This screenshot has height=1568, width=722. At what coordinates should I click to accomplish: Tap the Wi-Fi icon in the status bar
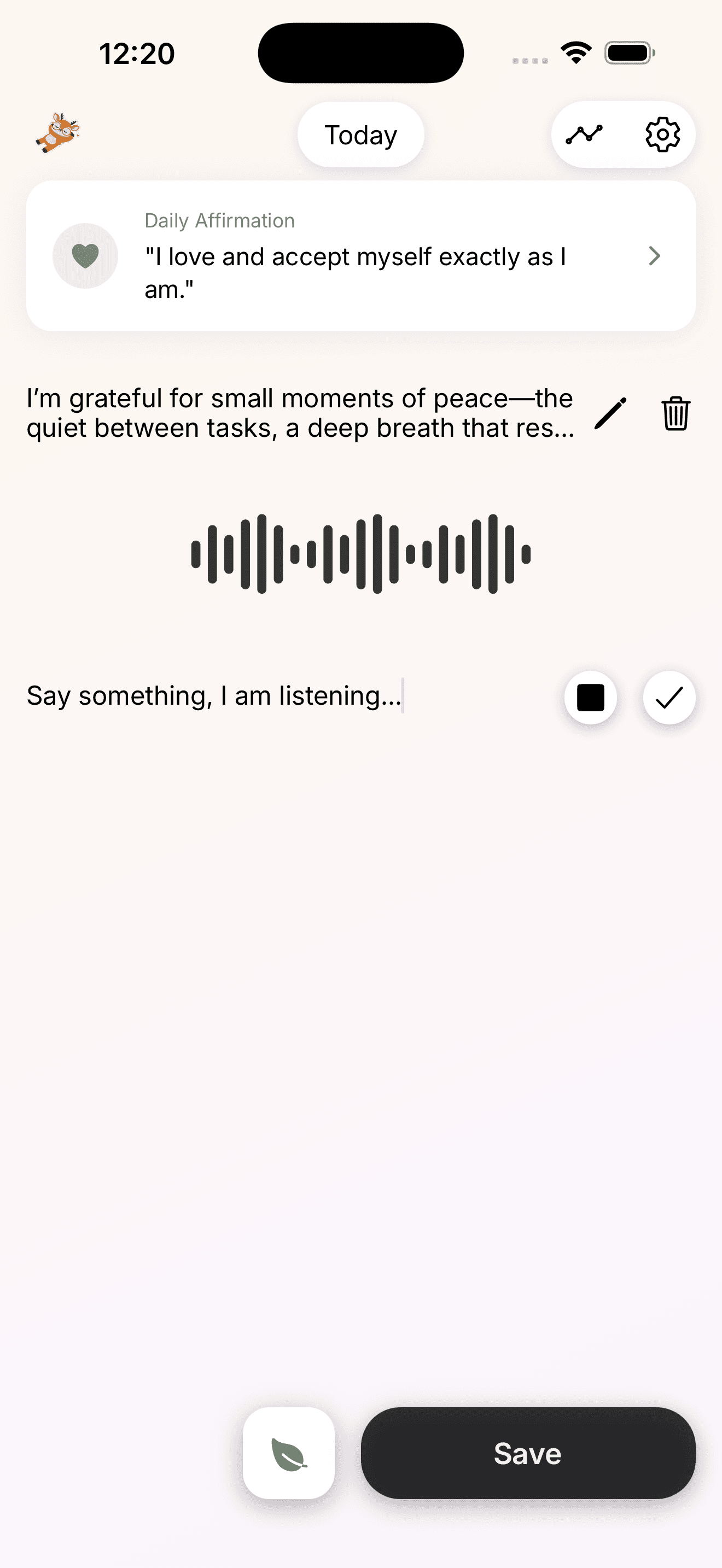tap(575, 53)
